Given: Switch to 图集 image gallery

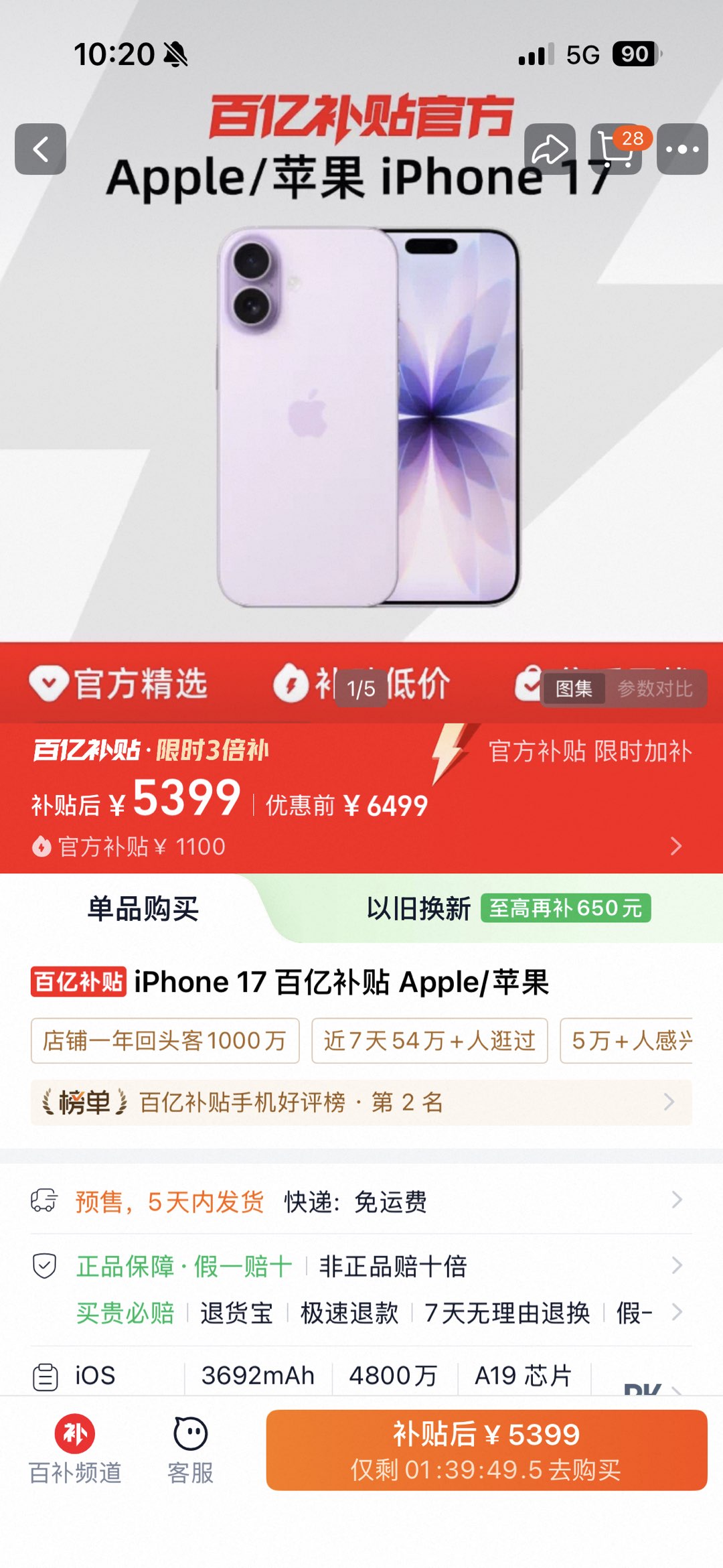Looking at the screenshot, I should 574,689.
